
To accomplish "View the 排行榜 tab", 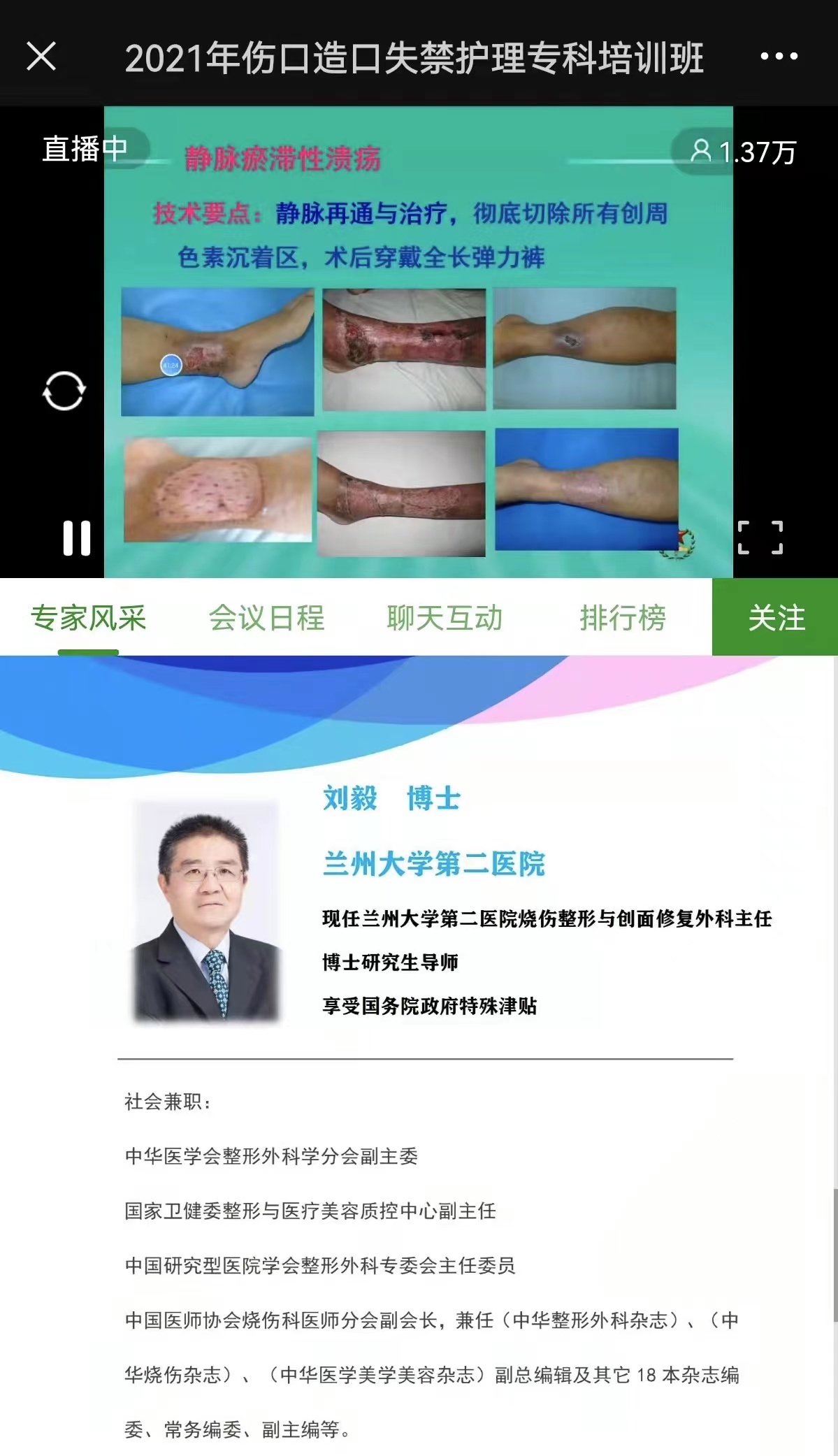I will (622, 618).
